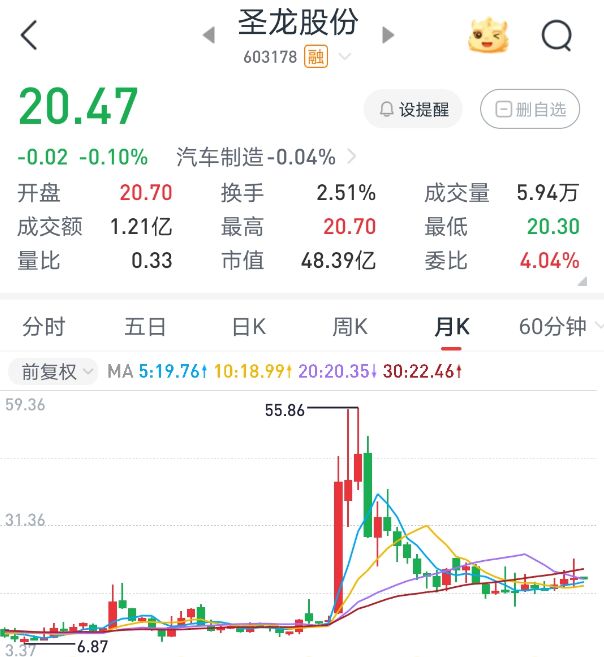Switch to the 周K chart tab
The width and height of the screenshot is (604, 657).
(349, 326)
